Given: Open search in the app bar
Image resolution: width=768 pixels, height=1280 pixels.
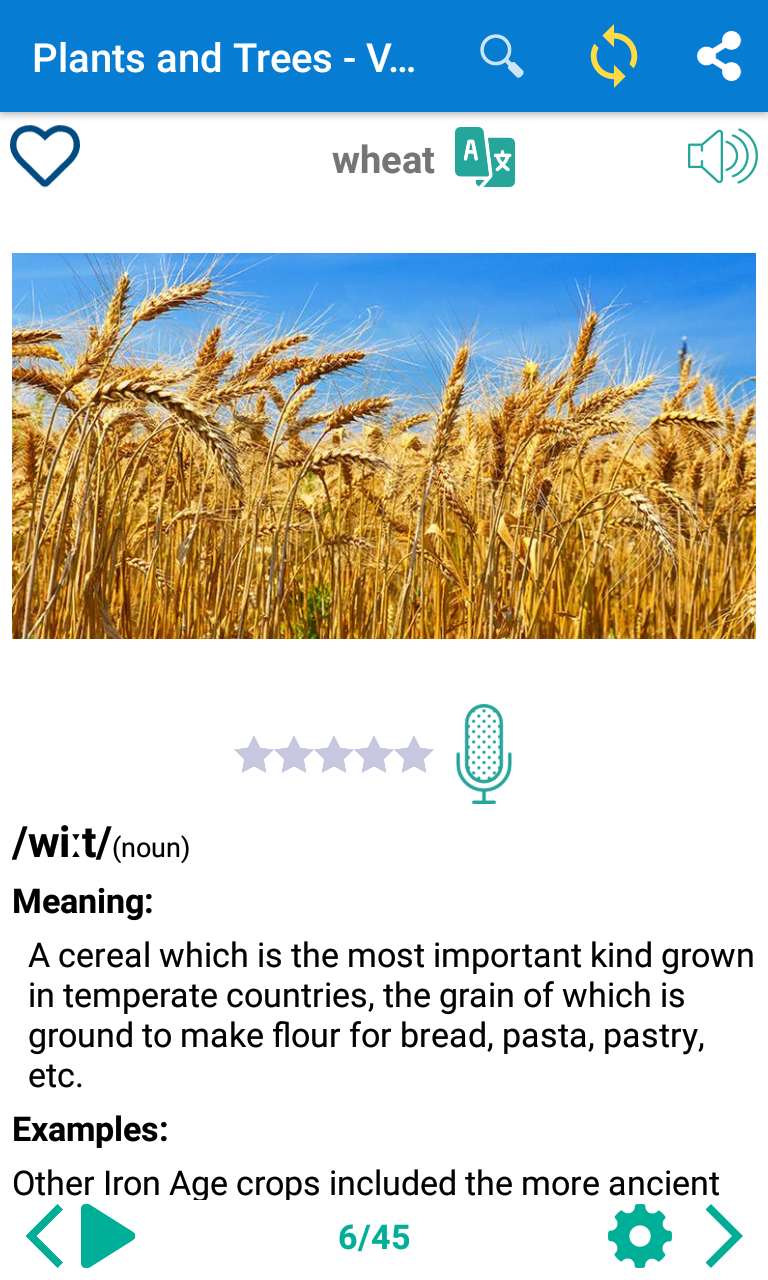Looking at the screenshot, I should 502,56.
